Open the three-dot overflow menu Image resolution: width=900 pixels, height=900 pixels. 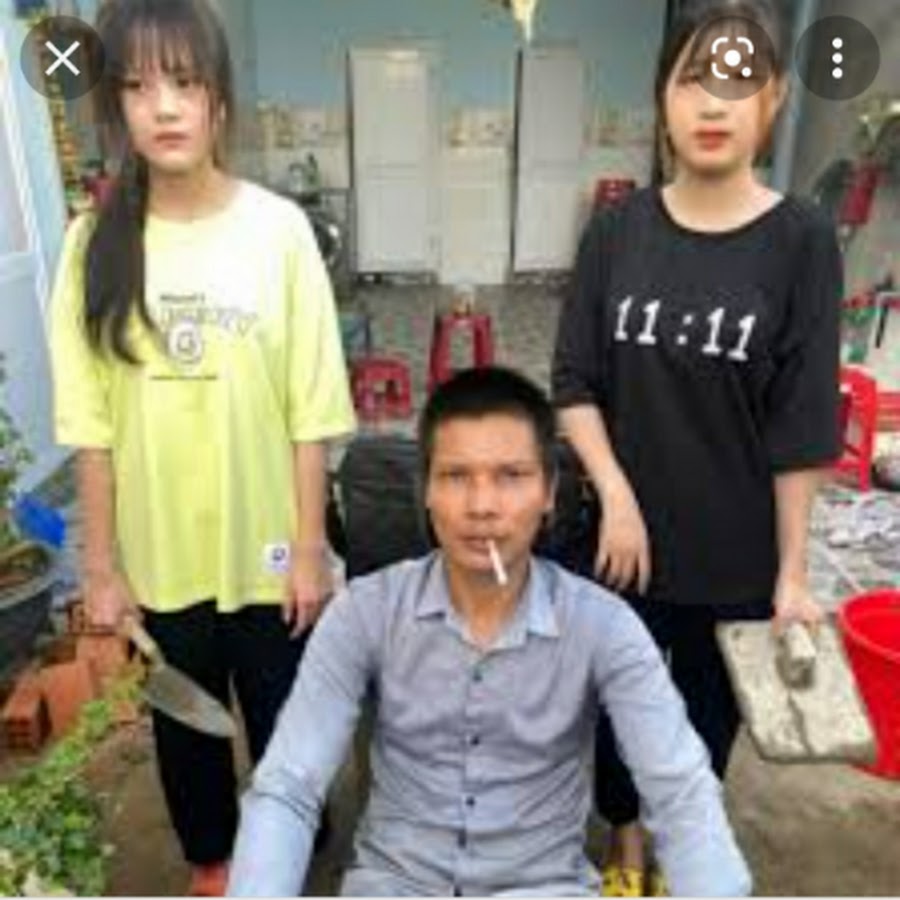coord(836,58)
